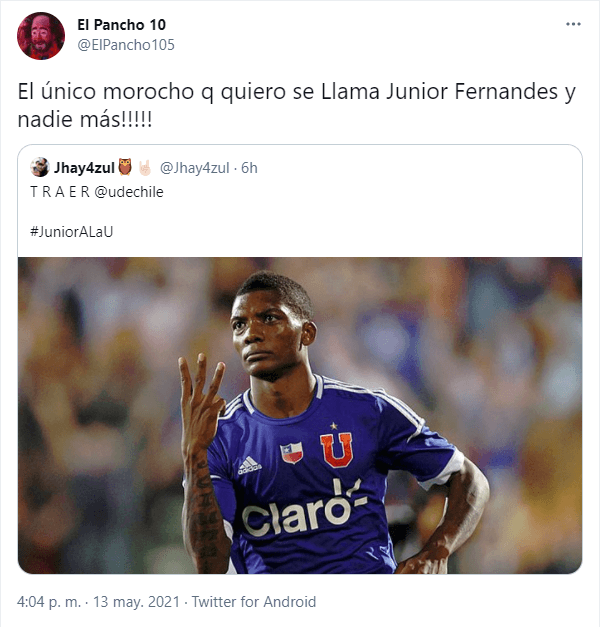This screenshot has width=610, height=627.
Task: View the 4:04 p. m. 13 may. 2021 timestamp
Action: [95, 602]
